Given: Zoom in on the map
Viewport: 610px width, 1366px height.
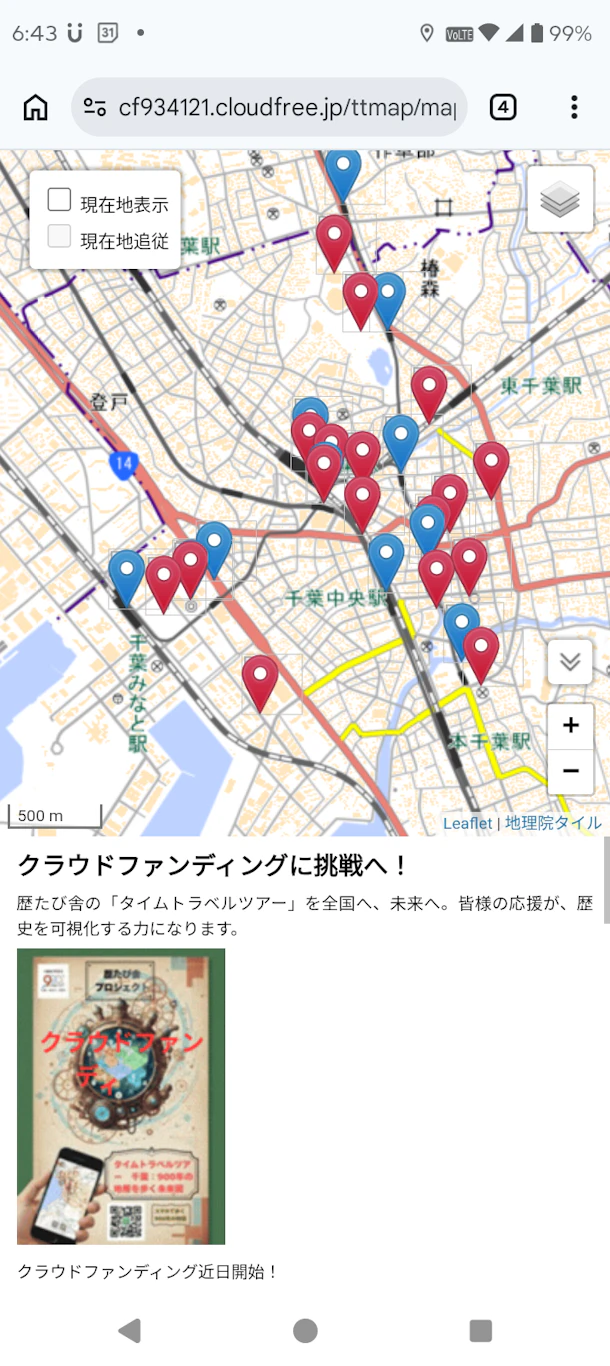Looking at the screenshot, I should click(x=570, y=726).
